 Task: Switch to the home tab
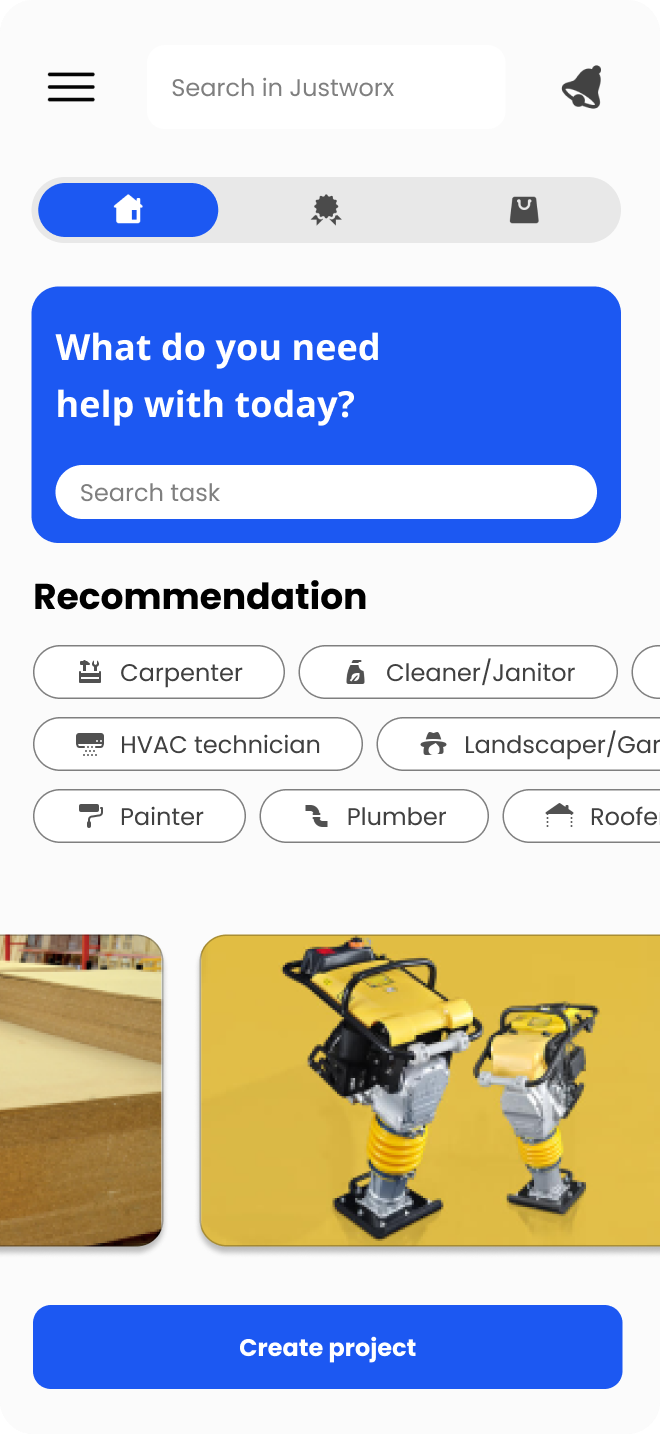coord(128,210)
